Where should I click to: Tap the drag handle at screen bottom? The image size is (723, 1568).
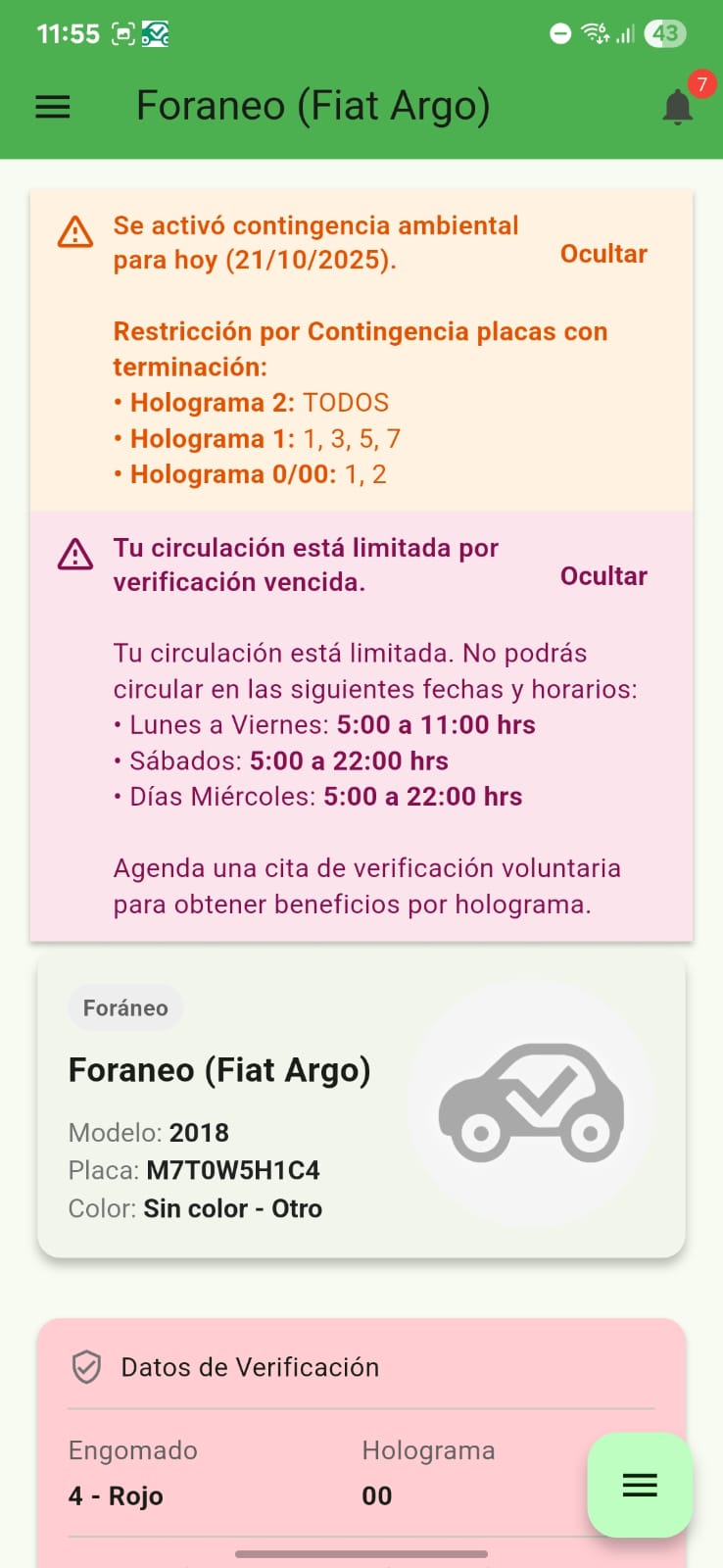coord(361,1553)
